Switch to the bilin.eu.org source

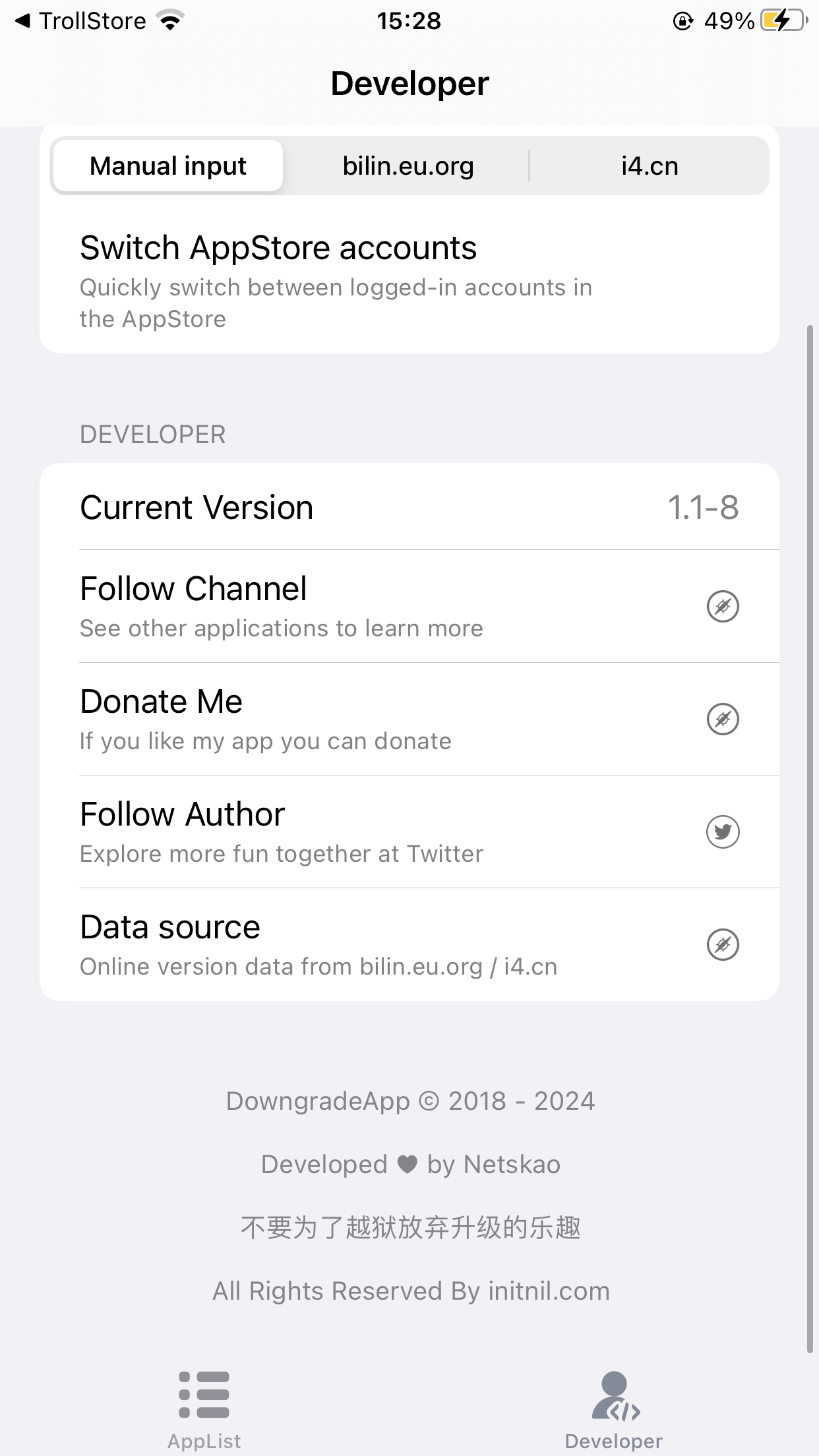[x=408, y=166]
